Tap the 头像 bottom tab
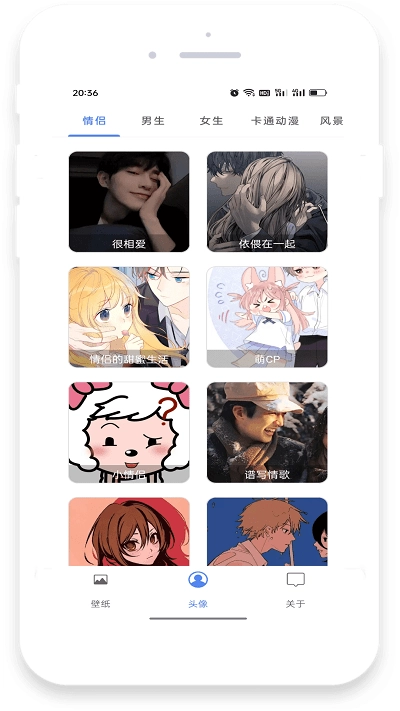The image size is (400, 711). point(198,590)
